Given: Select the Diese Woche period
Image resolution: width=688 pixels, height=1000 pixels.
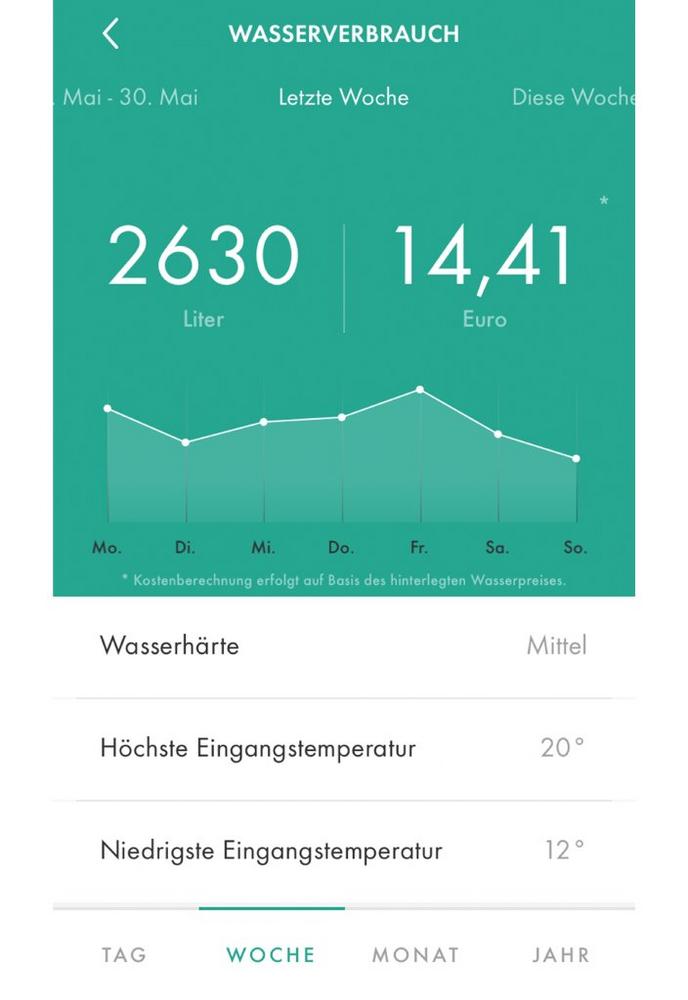Looking at the screenshot, I should click(x=572, y=97).
